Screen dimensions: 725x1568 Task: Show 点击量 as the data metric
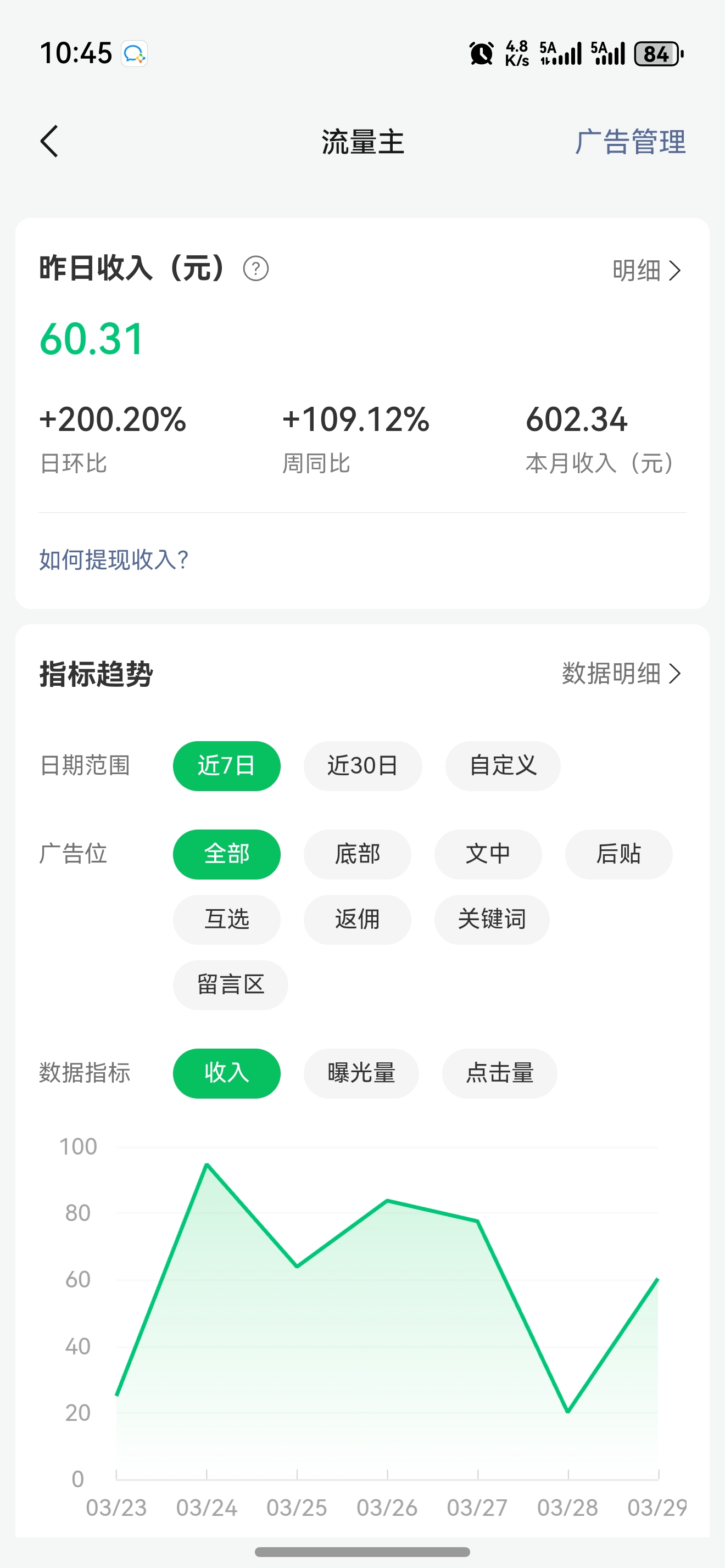tap(499, 1073)
